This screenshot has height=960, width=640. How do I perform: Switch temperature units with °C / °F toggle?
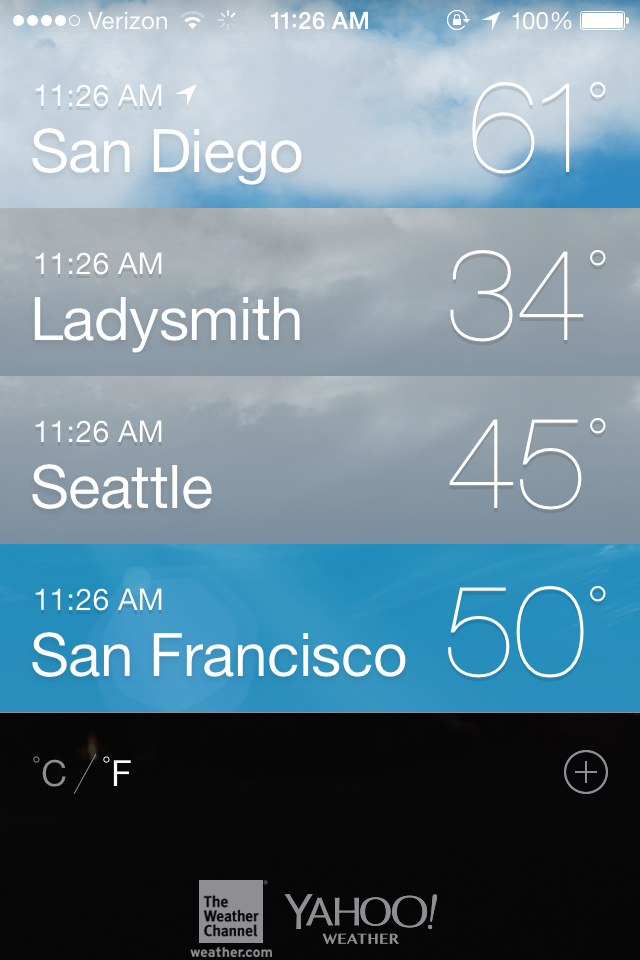(x=82, y=773)
